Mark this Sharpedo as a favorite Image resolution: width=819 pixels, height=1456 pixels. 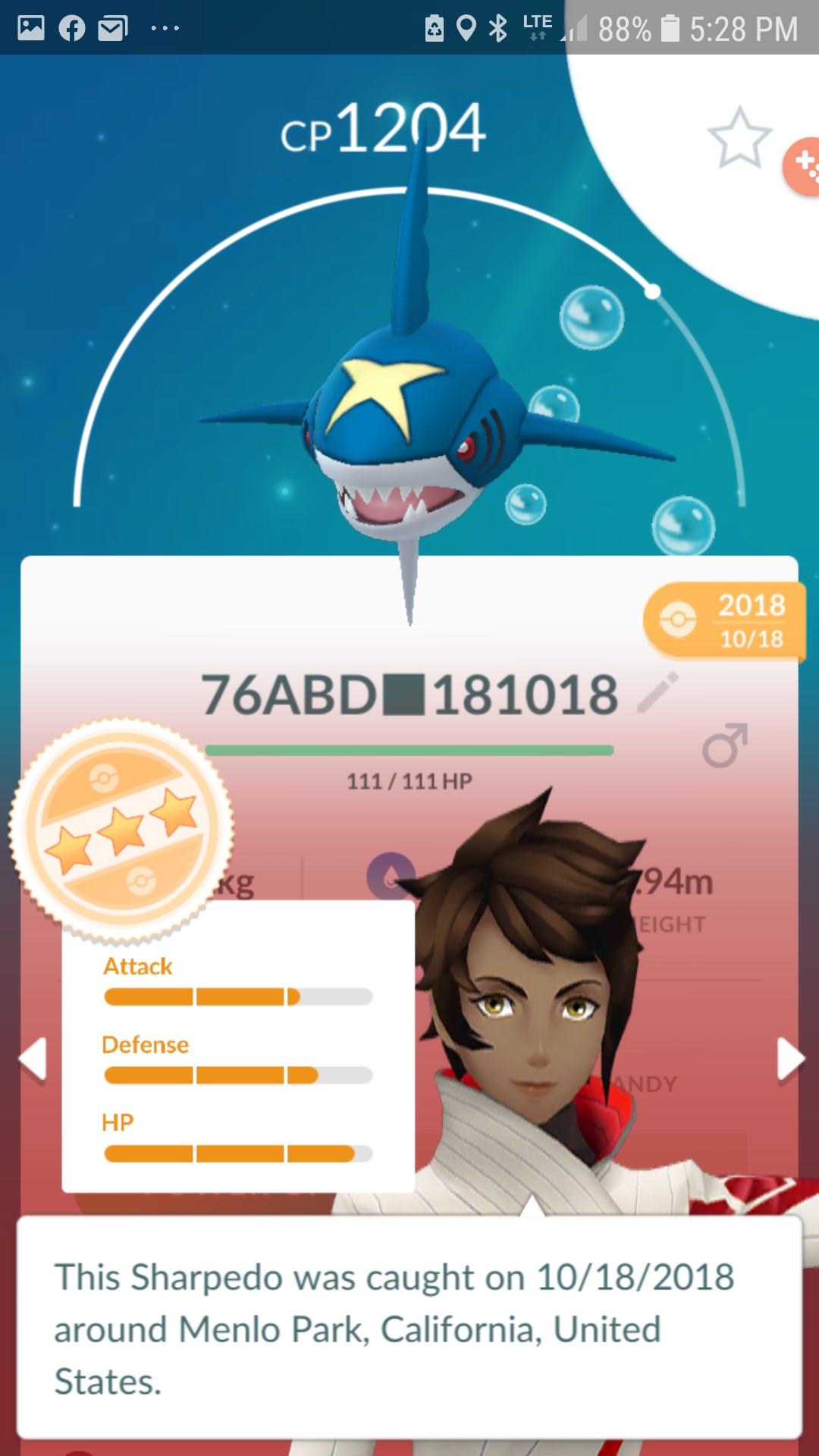(739, 138)
